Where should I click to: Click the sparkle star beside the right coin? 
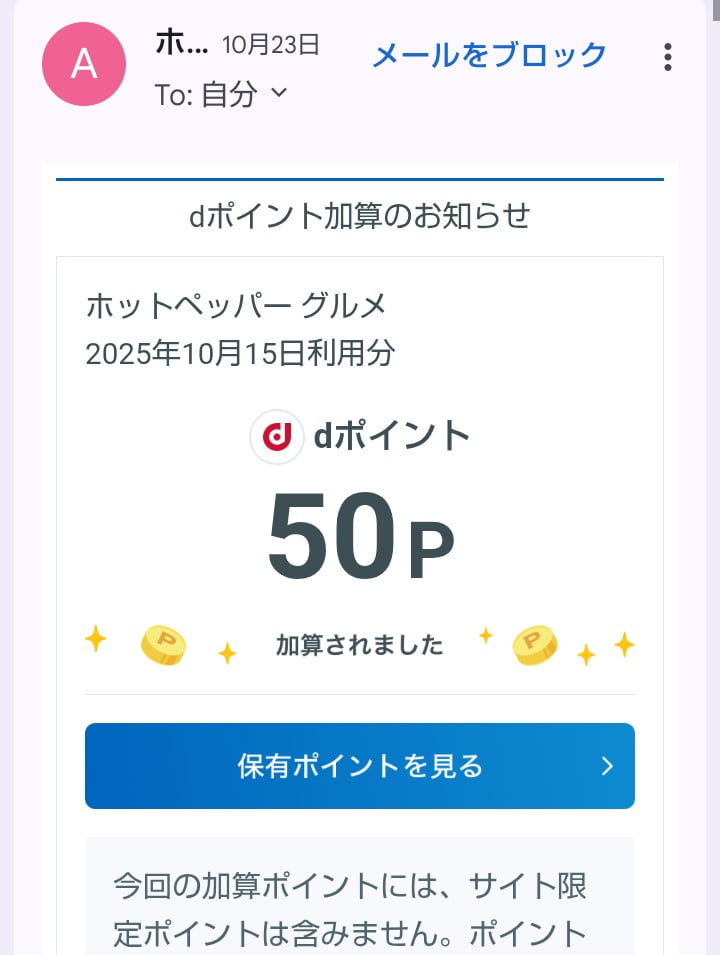[487, 634]
